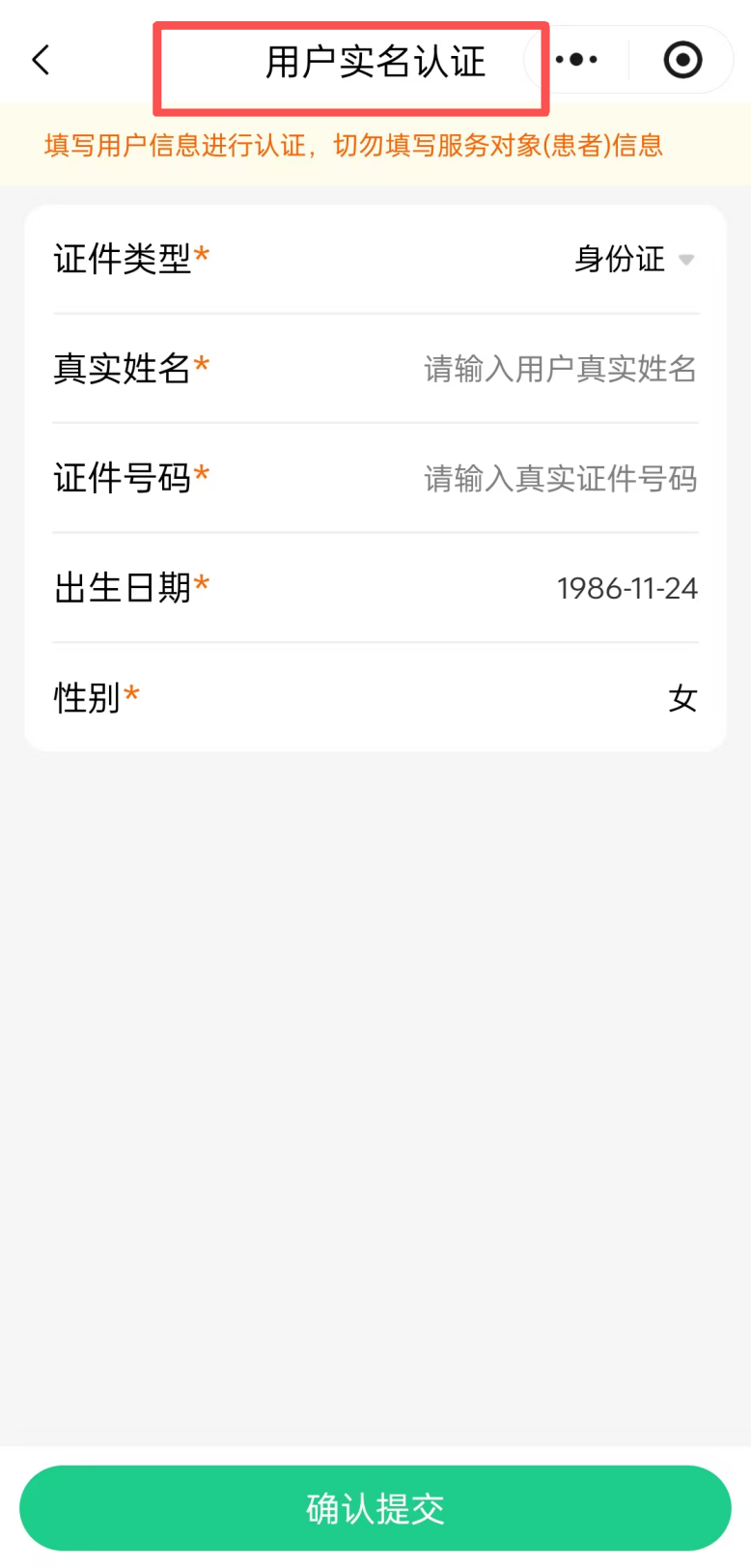Click the left chevron in the header
This screenshot has height=1568, width=751.
coord(41,59)
